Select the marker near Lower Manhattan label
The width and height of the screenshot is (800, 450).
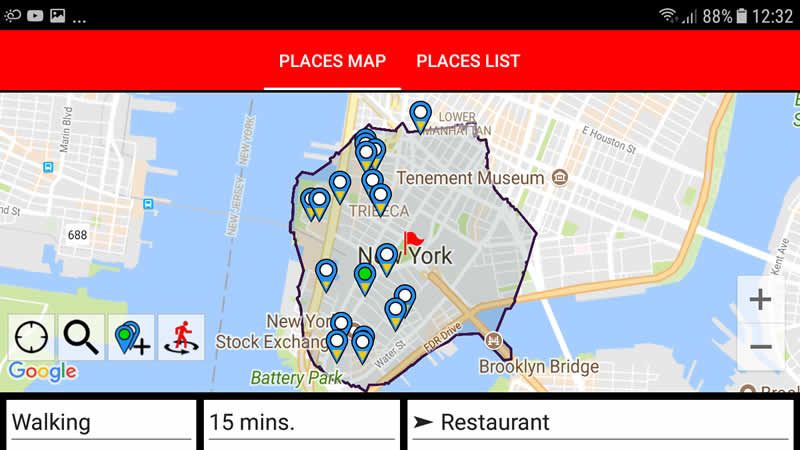pos(420,114)
